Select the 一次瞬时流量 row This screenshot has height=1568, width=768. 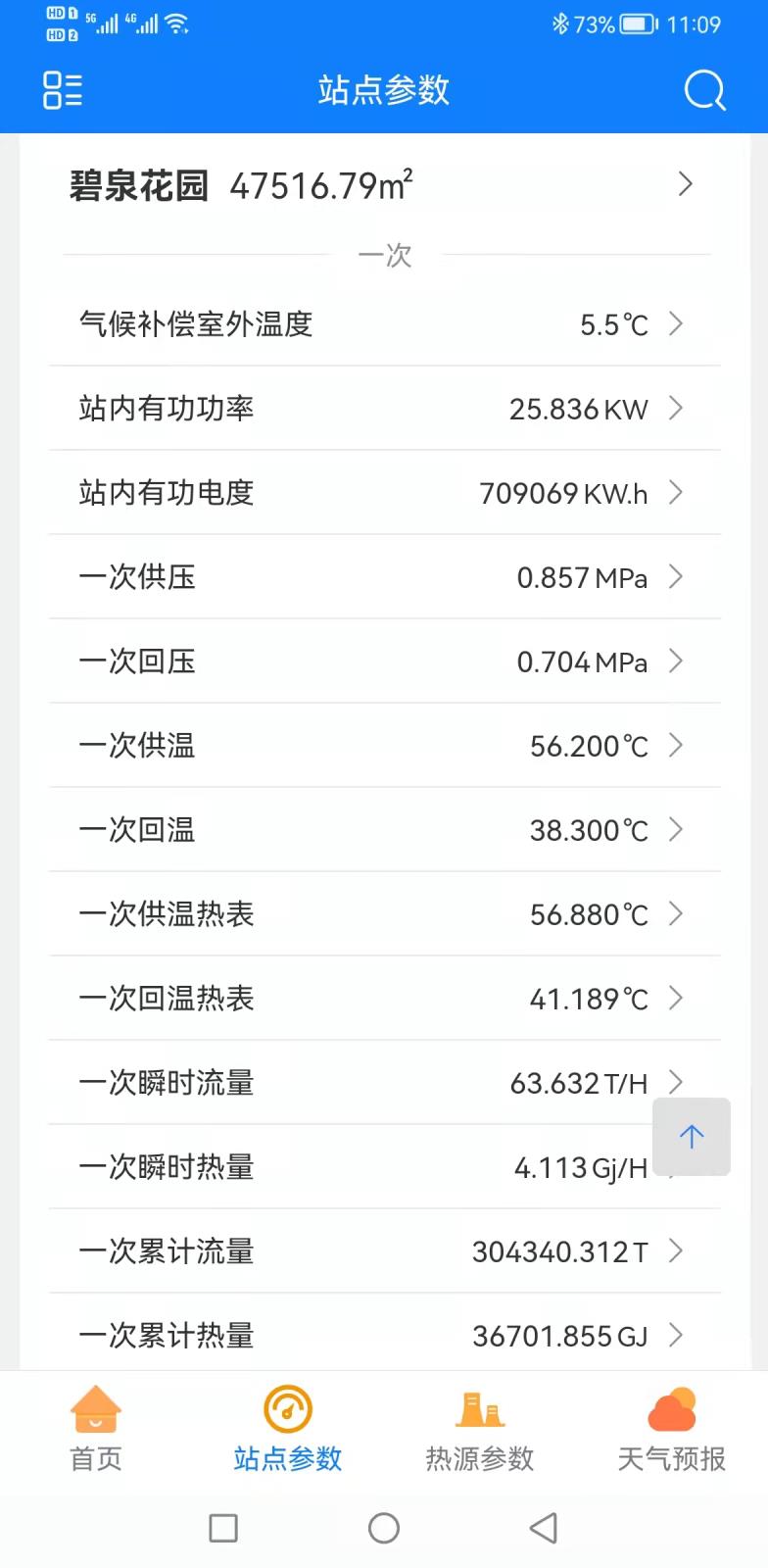click(x=382, y=1083)
